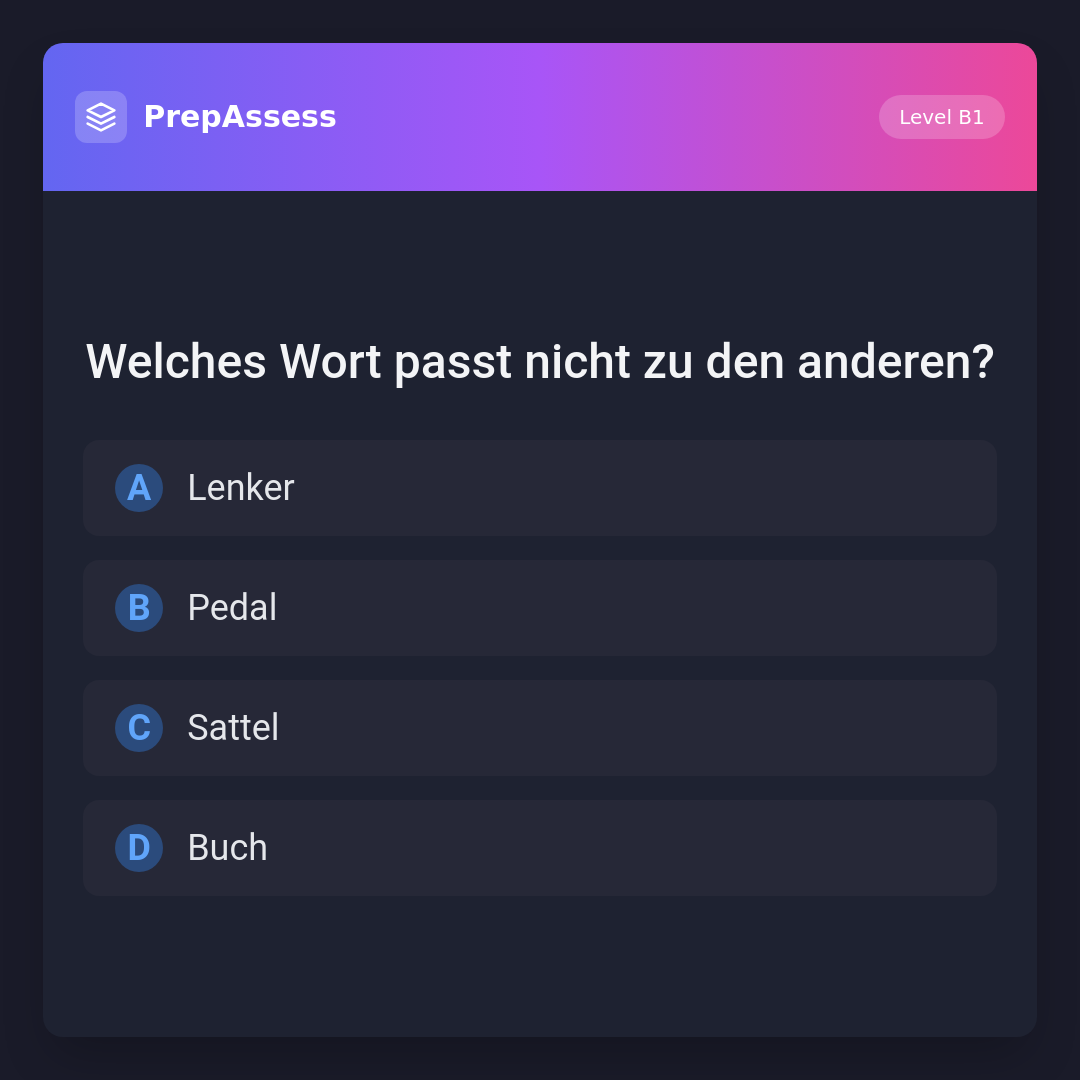Screen dimensions: 1080x1080
Task: Select answer A Lenker
Action: coord(540,488)
